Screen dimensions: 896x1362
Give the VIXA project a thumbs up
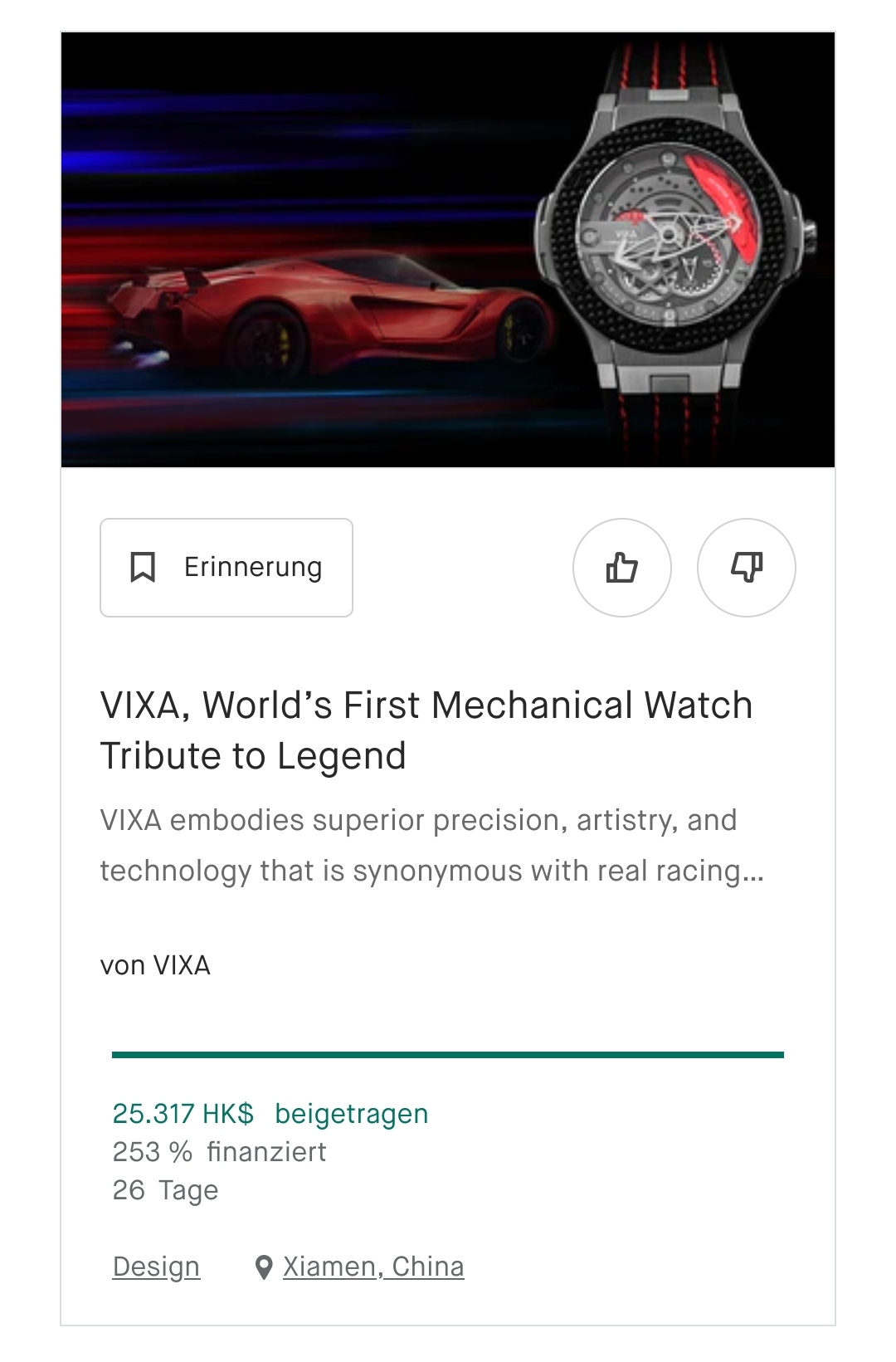click(x=621, y=568)
